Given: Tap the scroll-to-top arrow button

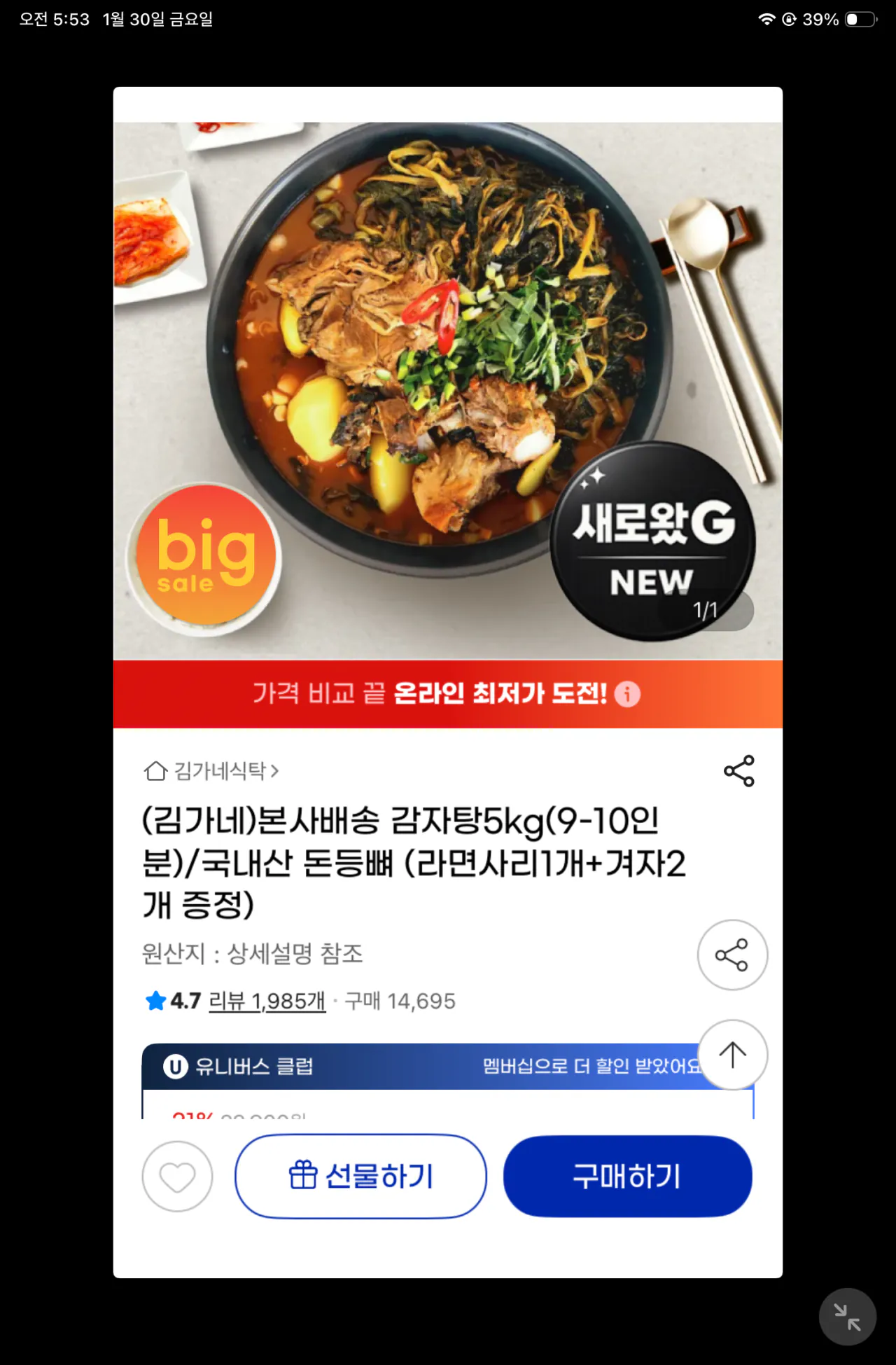Looking at the screenshot, I should click(x=732, y=1054).
